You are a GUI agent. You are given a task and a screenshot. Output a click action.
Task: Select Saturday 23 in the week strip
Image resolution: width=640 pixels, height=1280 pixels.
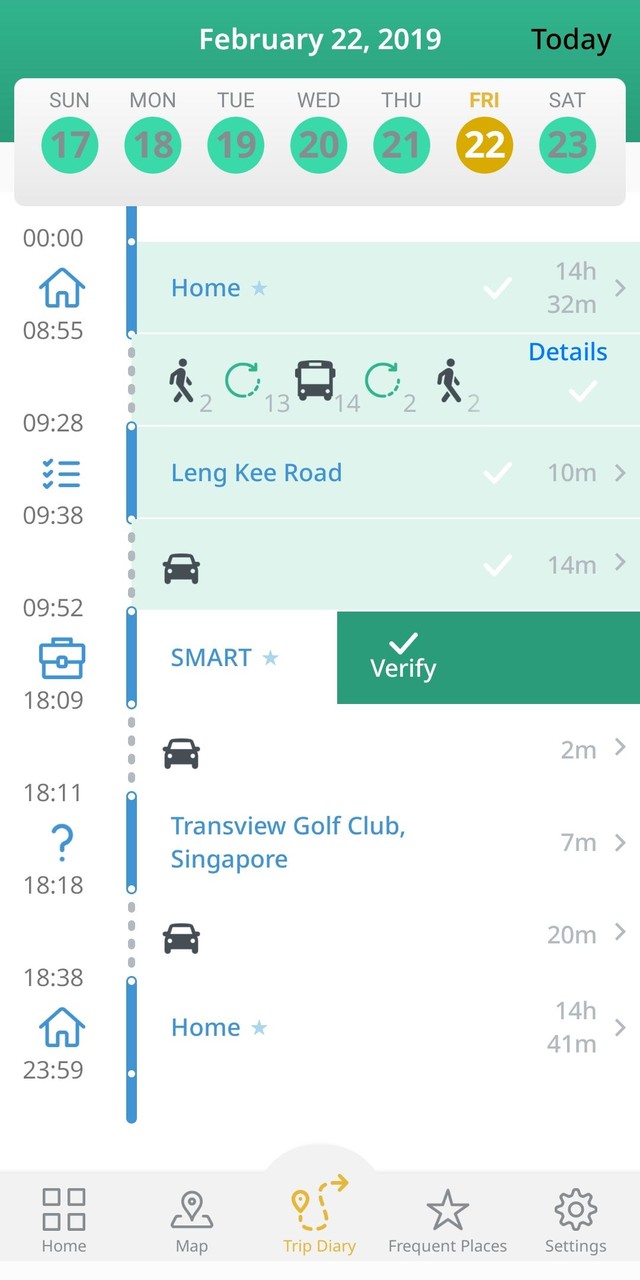click(567, 145)
